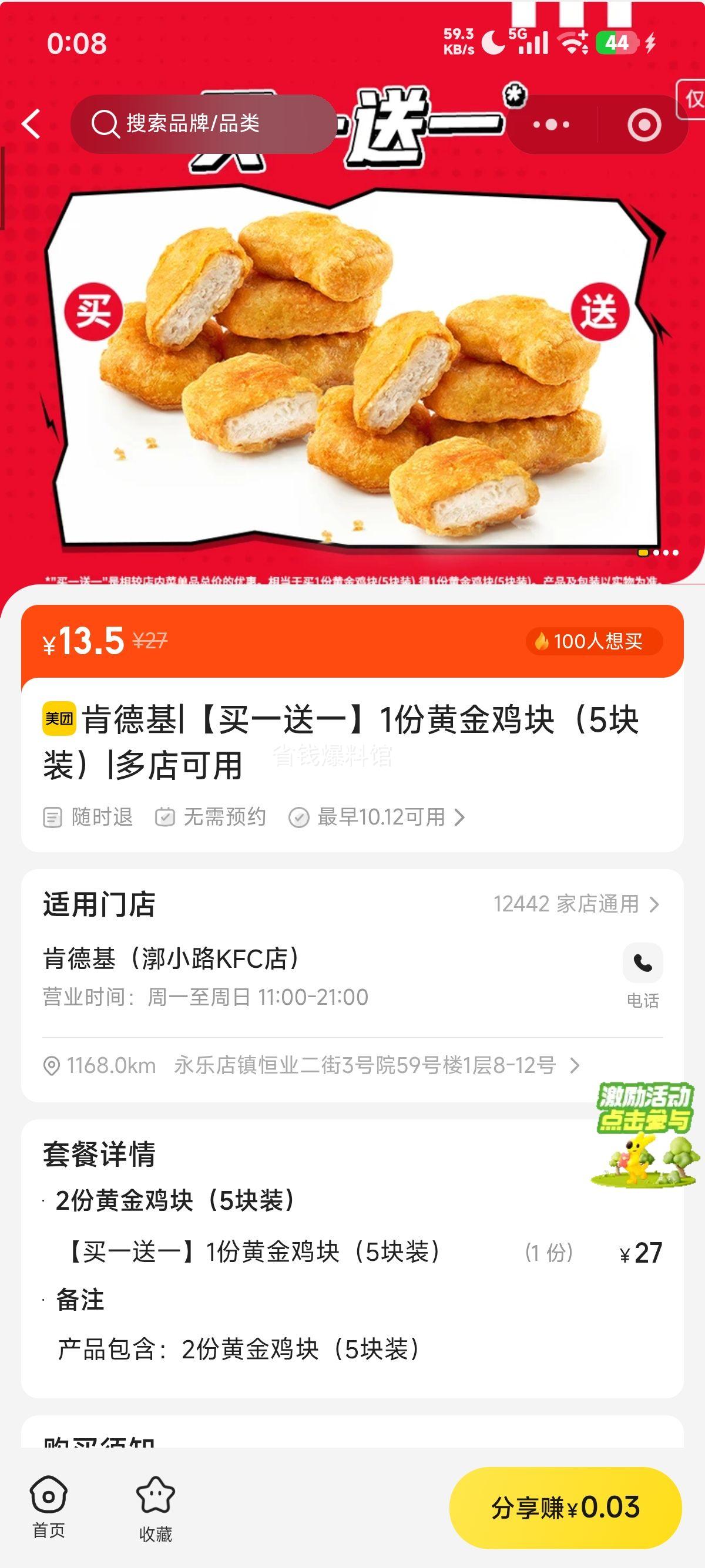The image size is (705, 1568).
Task: View earliest available date 10.12 details
Action: click(376, 817)
